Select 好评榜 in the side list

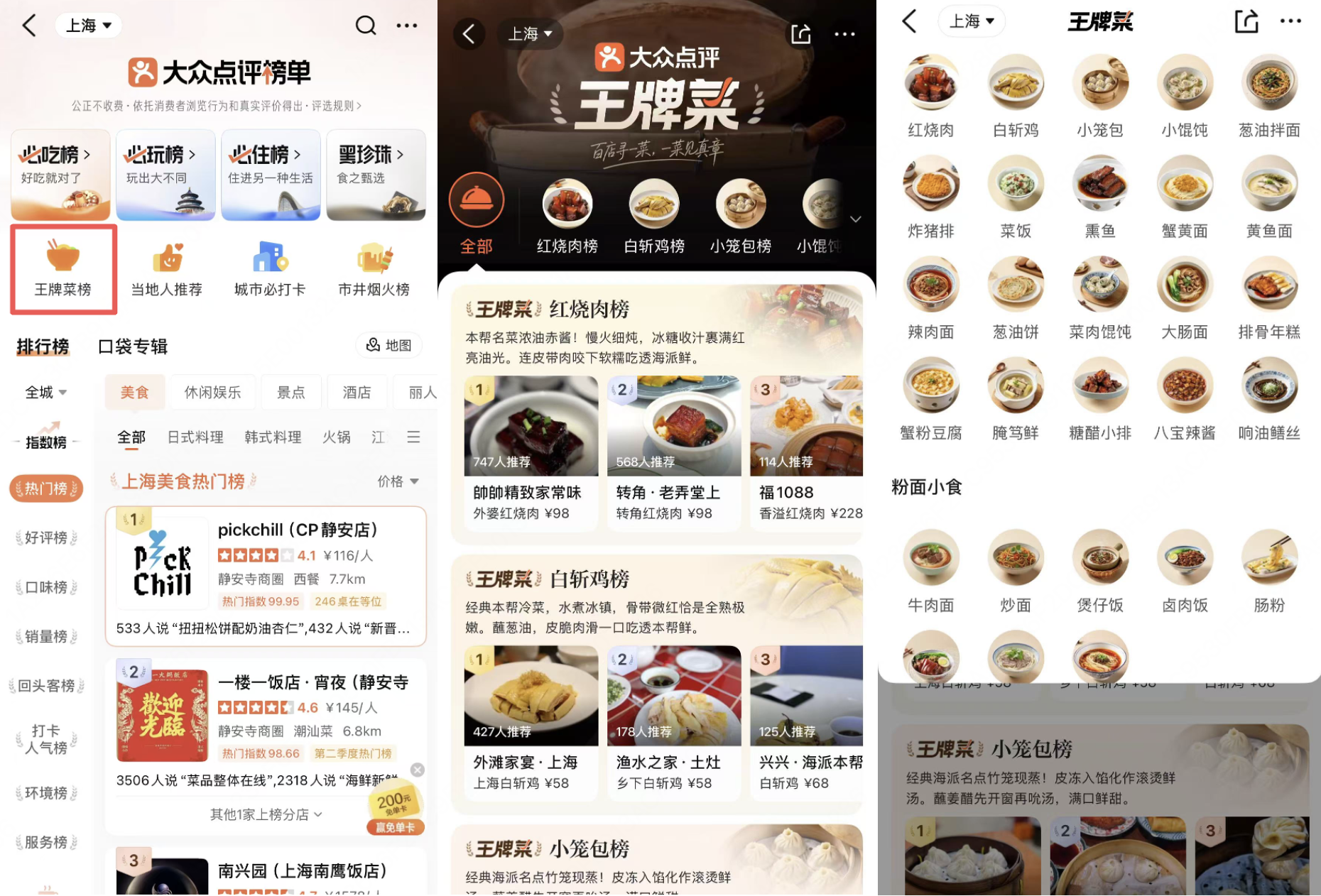46,537
